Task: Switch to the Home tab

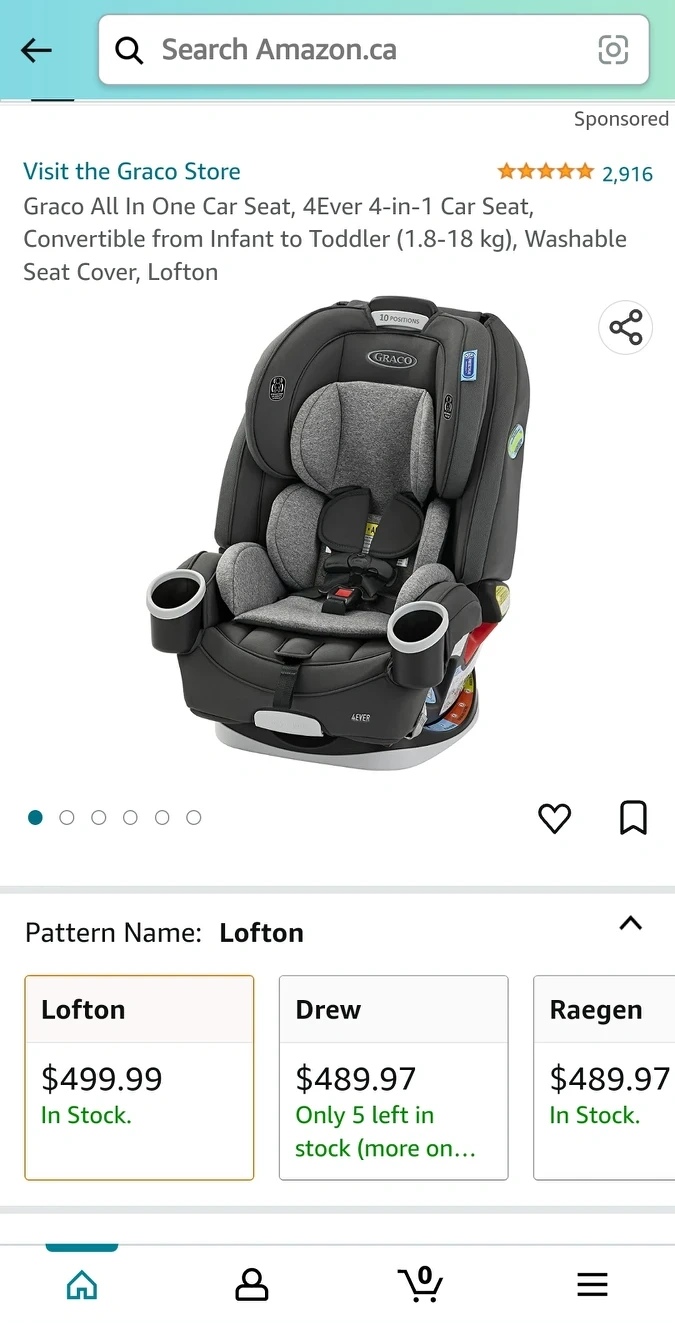Action: (82, 1284)
